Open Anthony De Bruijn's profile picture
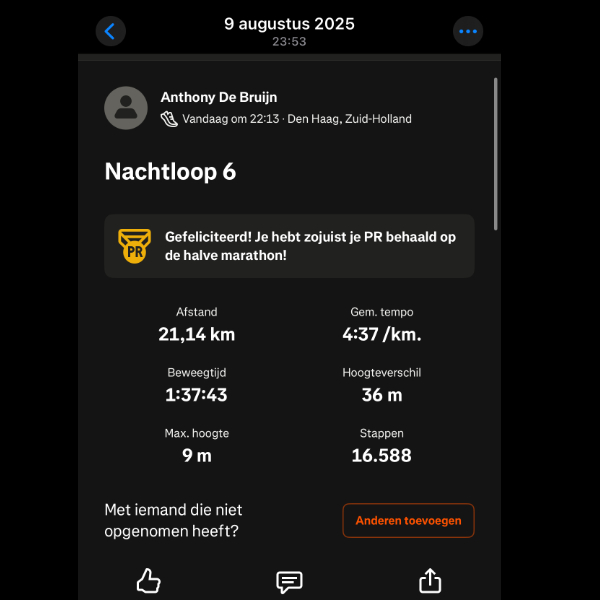The width and height of the screenshot is (600, 600). [126, 108]
